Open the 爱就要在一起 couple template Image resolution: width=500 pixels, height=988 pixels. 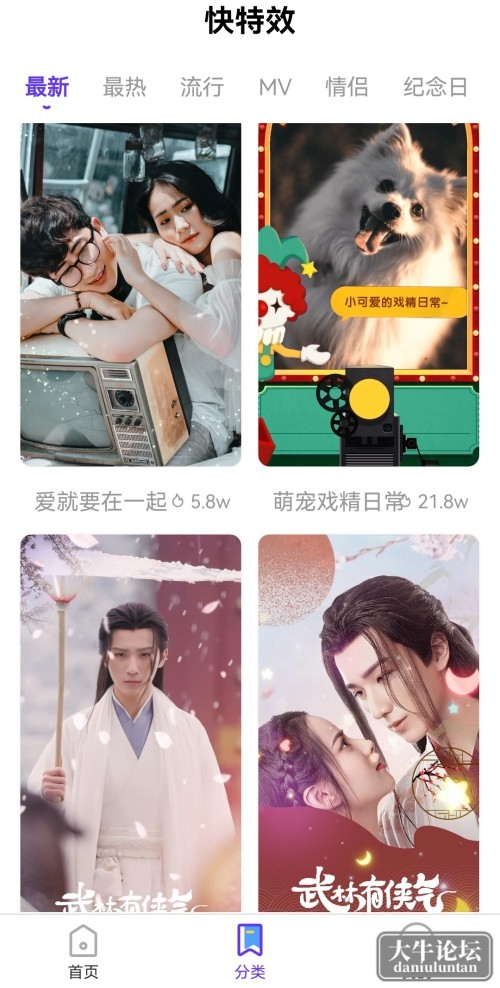tap(130, 294)
